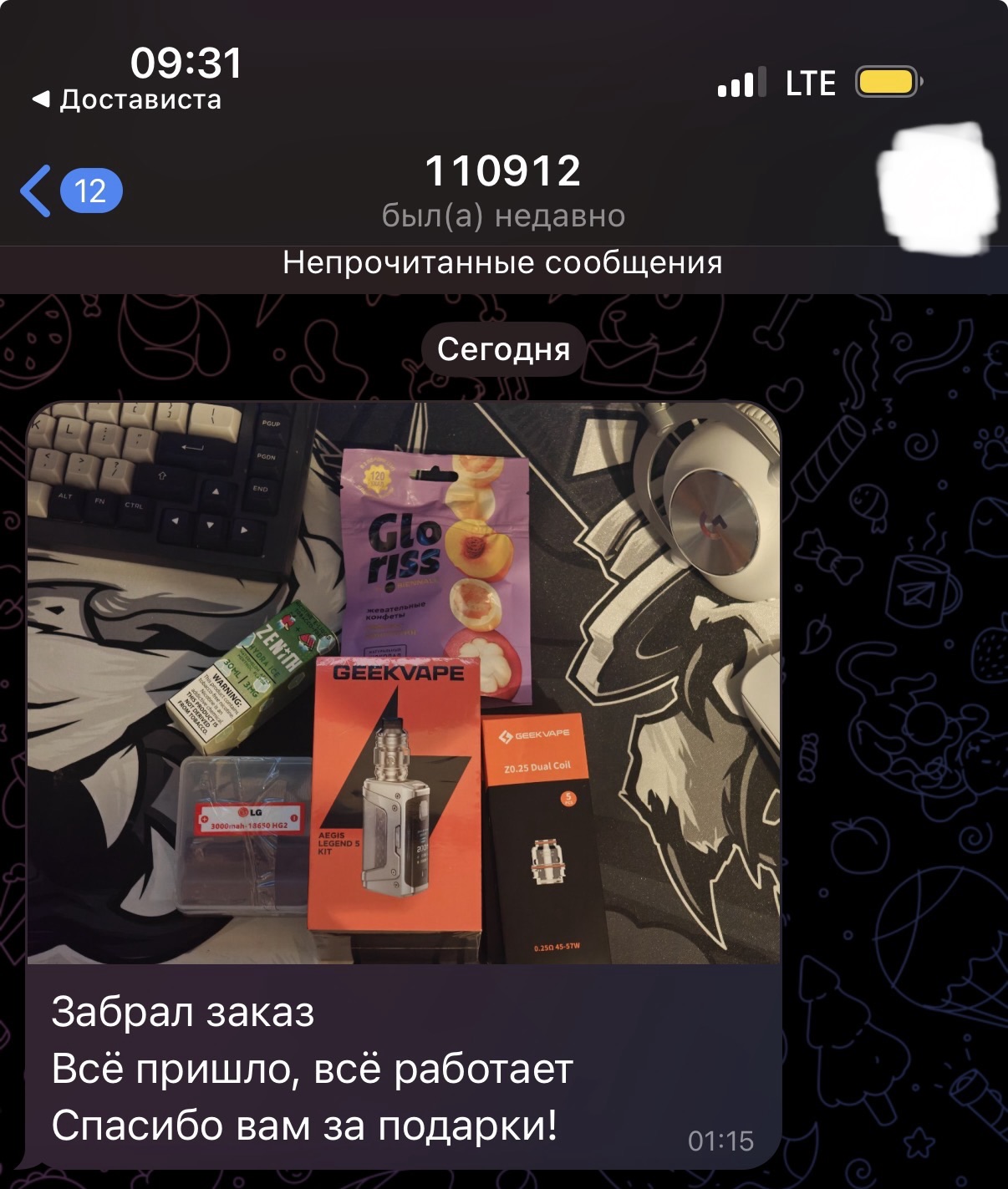This screenshot has height=1189, width=1008.
Task: Return to the Достависта app
Action: 127,99
